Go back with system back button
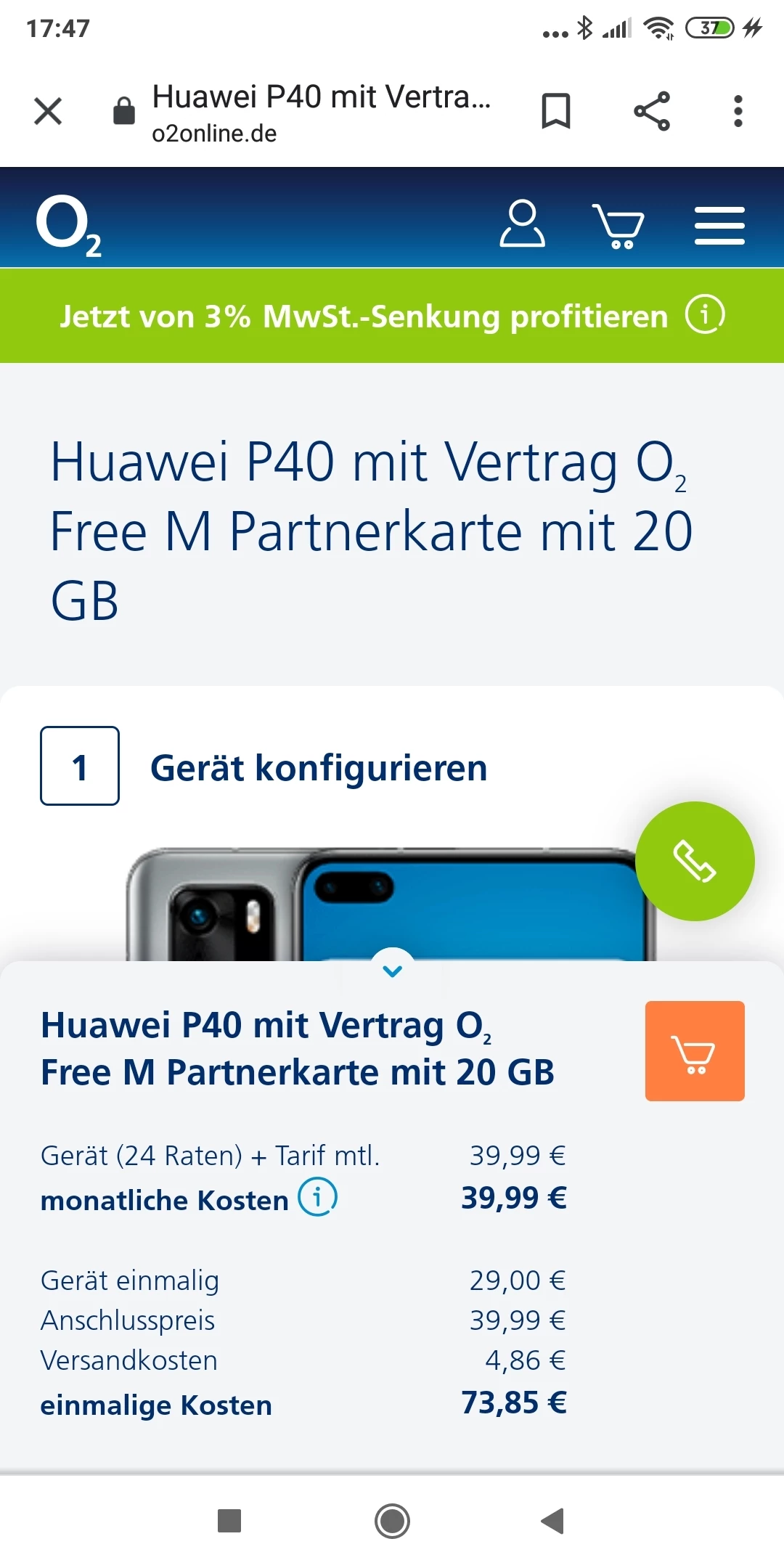The height and width of the screenshot is (1568, 784). point(553,1521)
